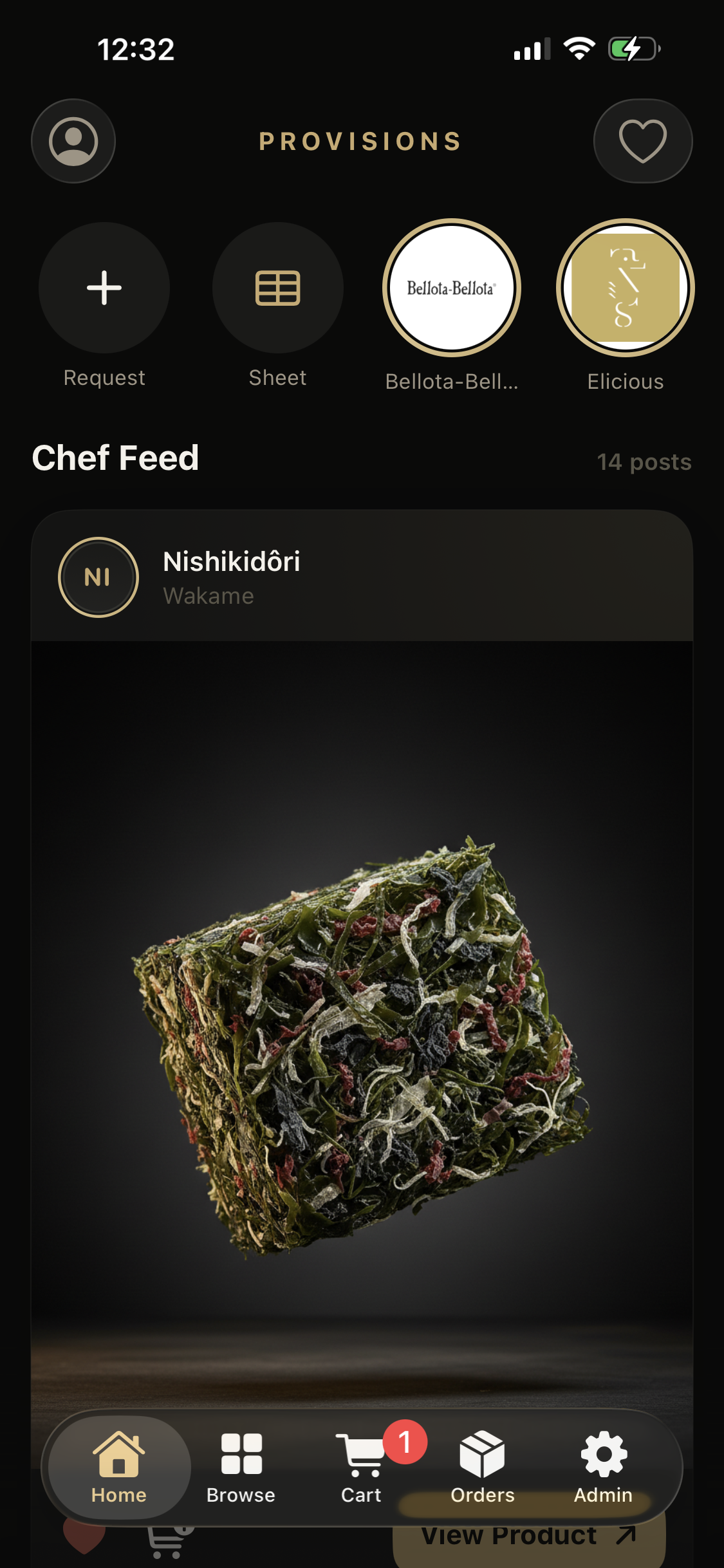Image resolution: width=724 pixels, height=1568 pixels.
Task: Tap the Request plus button
Action: point(104,288)
